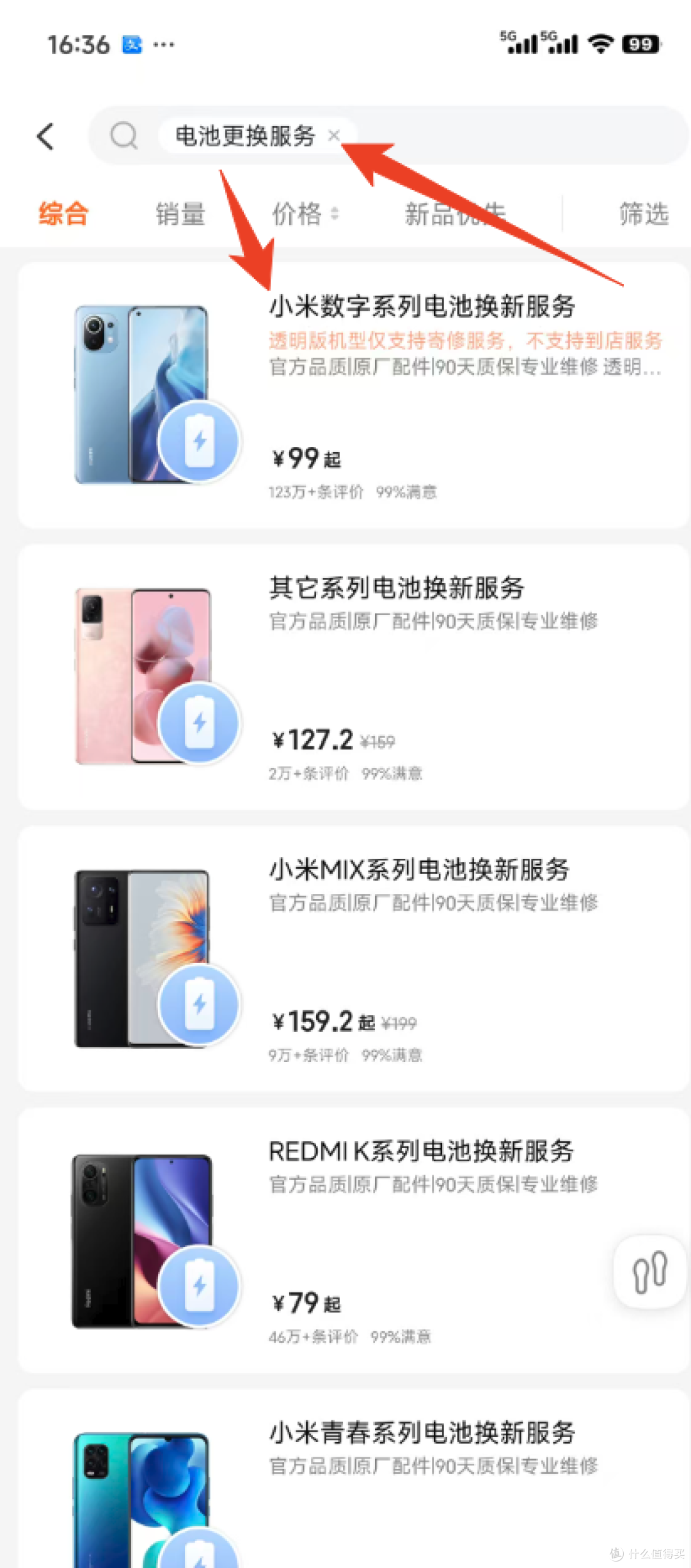Sort results by 价格
The width and height of the screenshot is (691, 1568).
pyautogui.click(x=305, y=214)
